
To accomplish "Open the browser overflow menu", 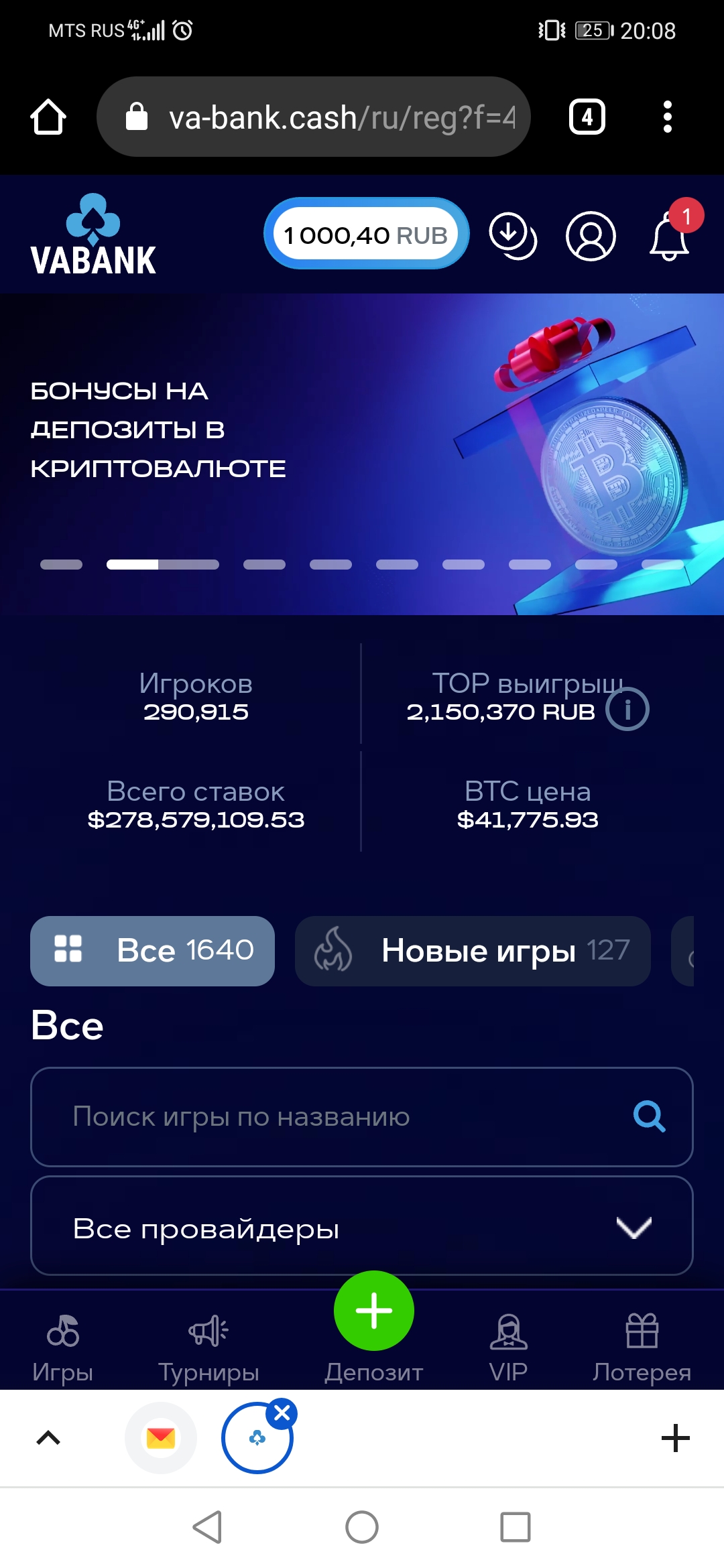I will [667, 117].
